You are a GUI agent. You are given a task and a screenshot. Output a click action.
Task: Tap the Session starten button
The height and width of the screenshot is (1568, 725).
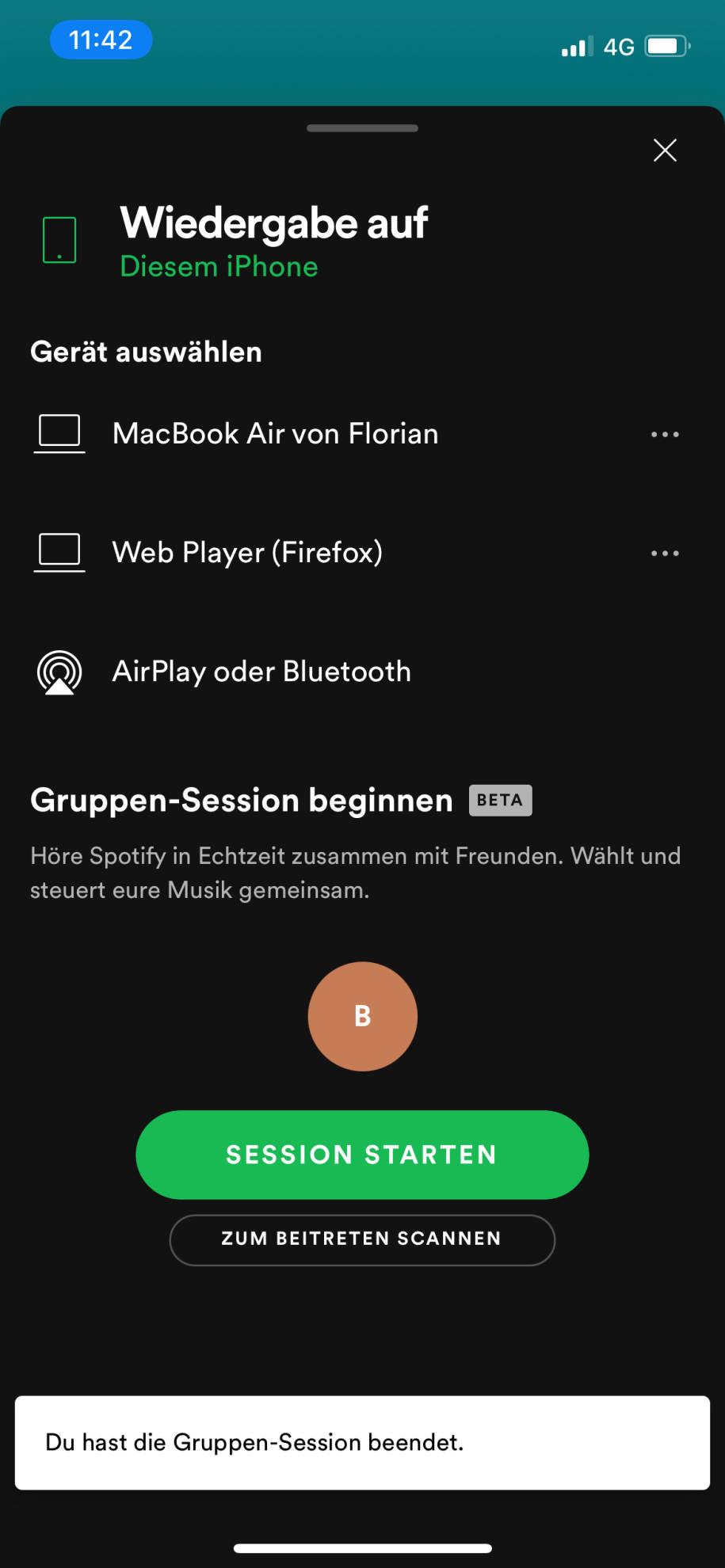pos(362,1155)
